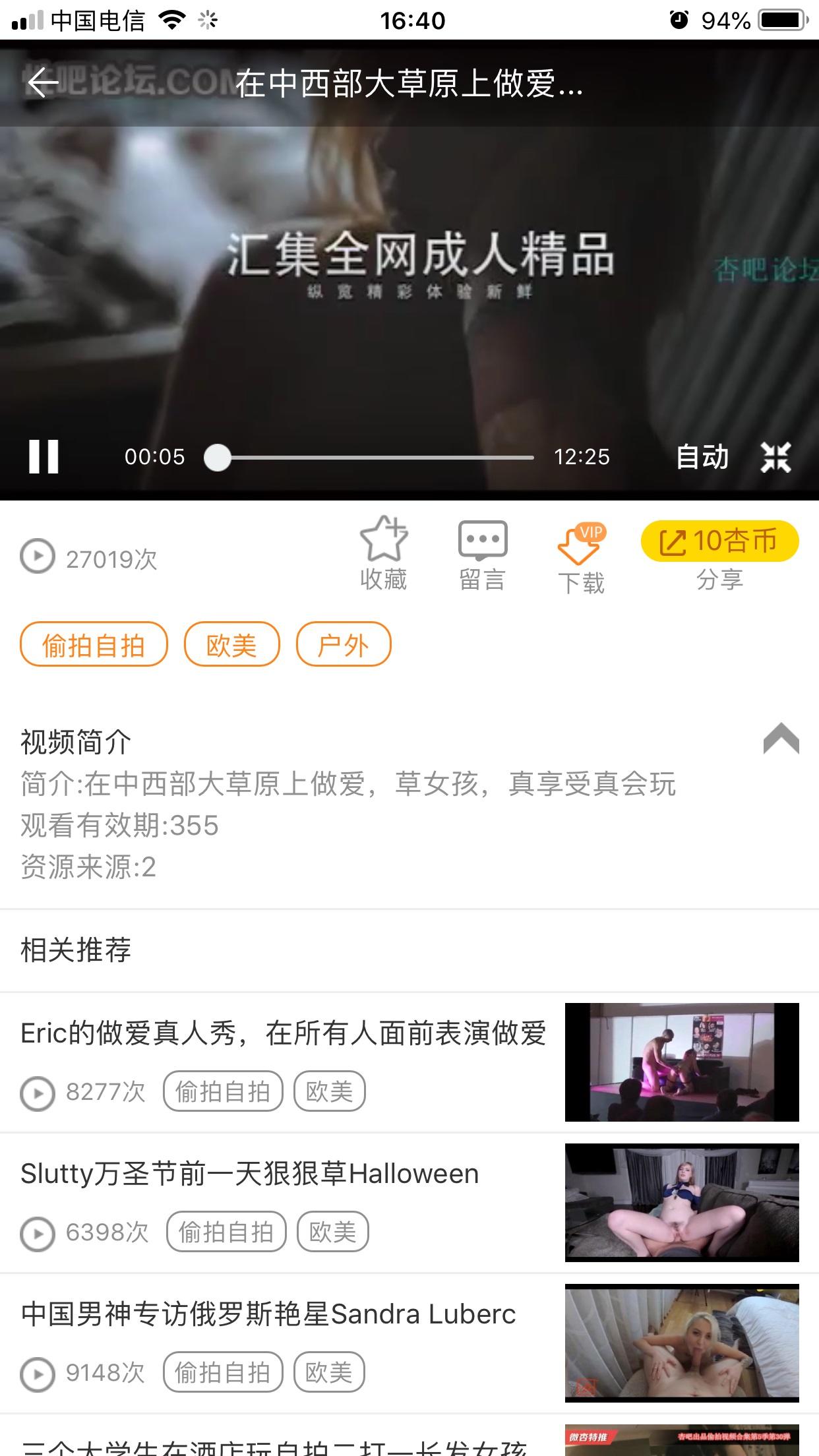The height and width of the screenshot is (1456, 819).
Task: Exit fullscreen with the shrink icon
Action: click(775, 456)
